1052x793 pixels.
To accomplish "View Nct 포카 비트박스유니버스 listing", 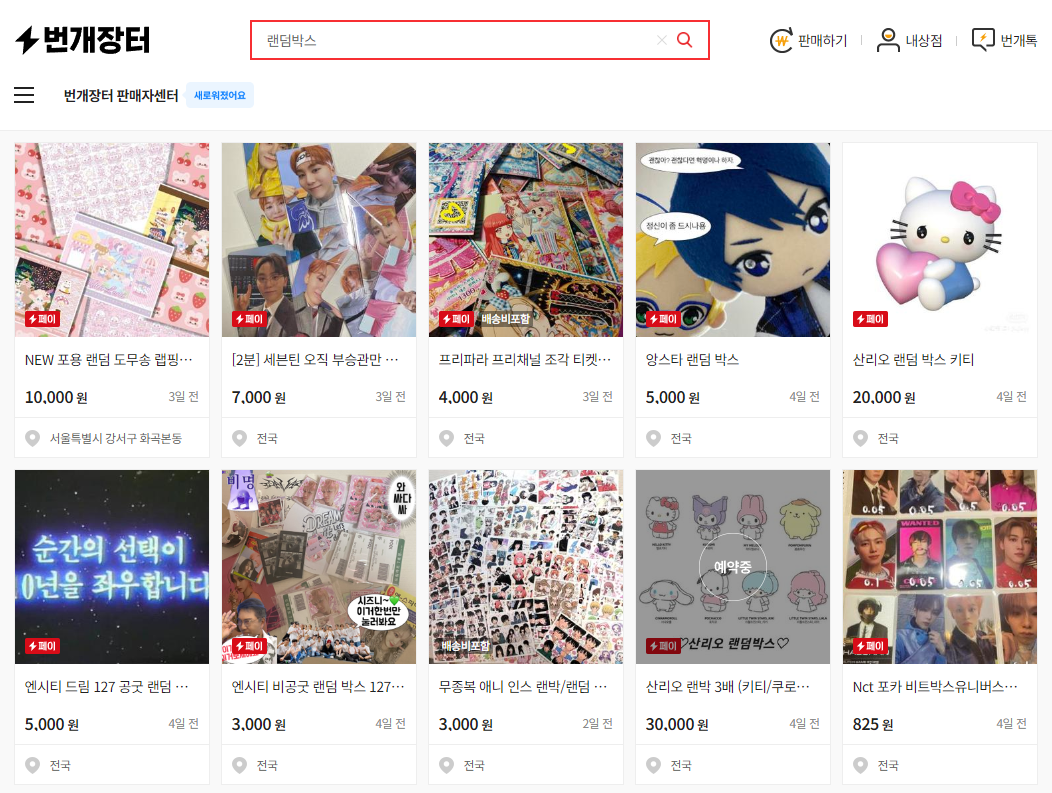I will [940, 567].
